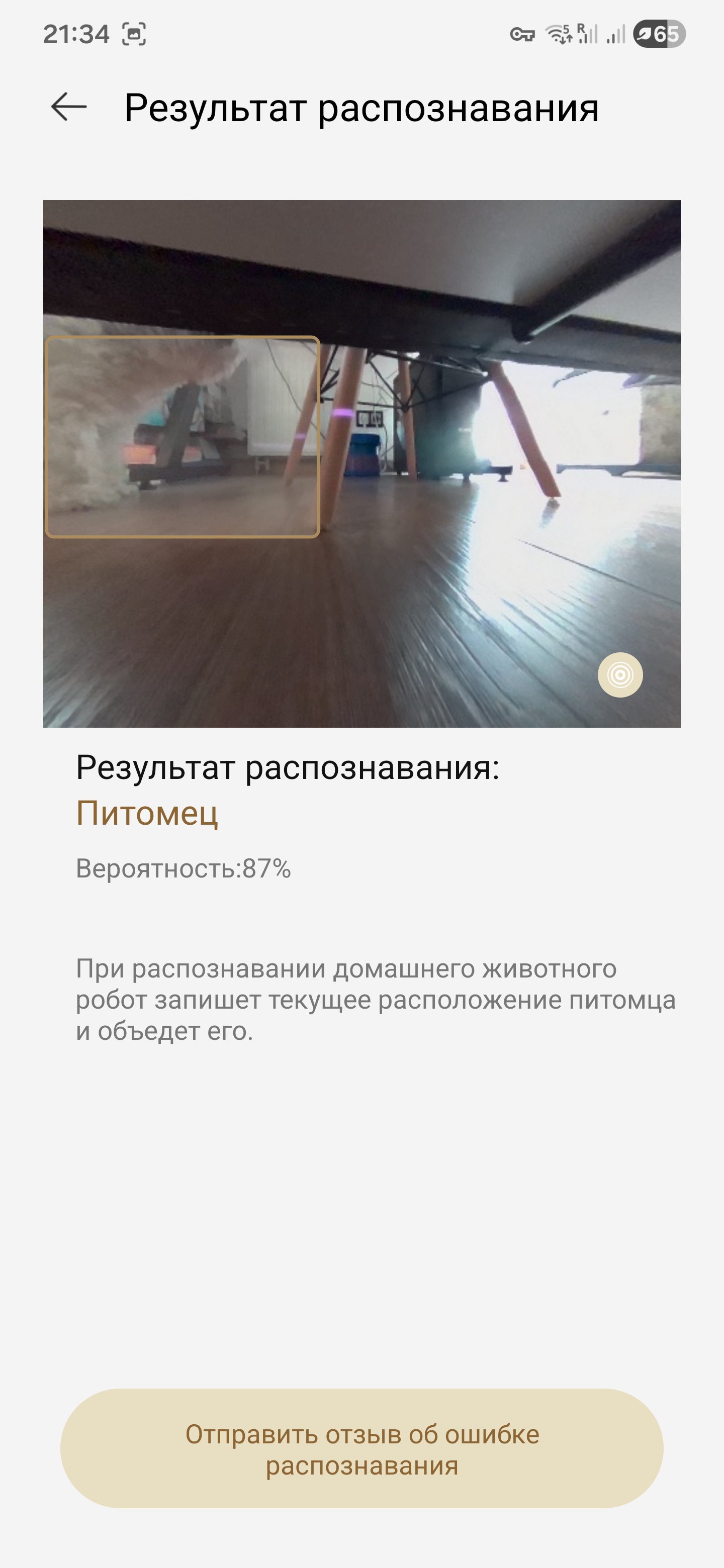The image size is (724, 1568).
Task: Go back from the recognition result screen
Action: point(69,107)
